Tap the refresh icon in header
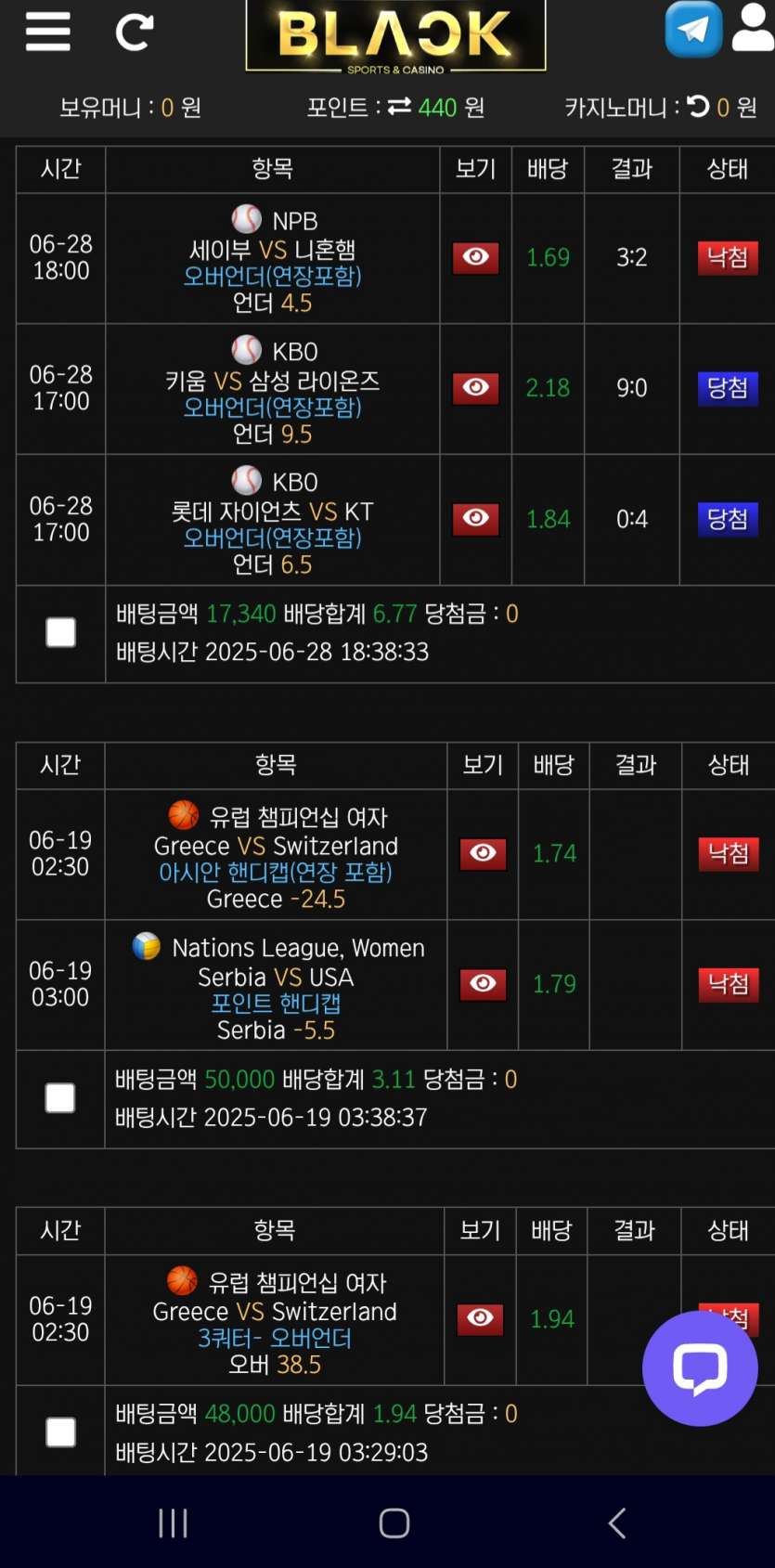This screenshot has height=1568, width=775. (x=135, y=32)
